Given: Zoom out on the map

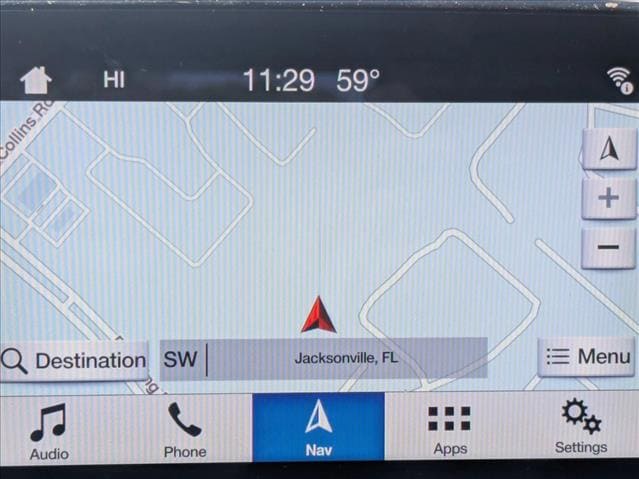Looking at the screenshot, I should (608, 246).
